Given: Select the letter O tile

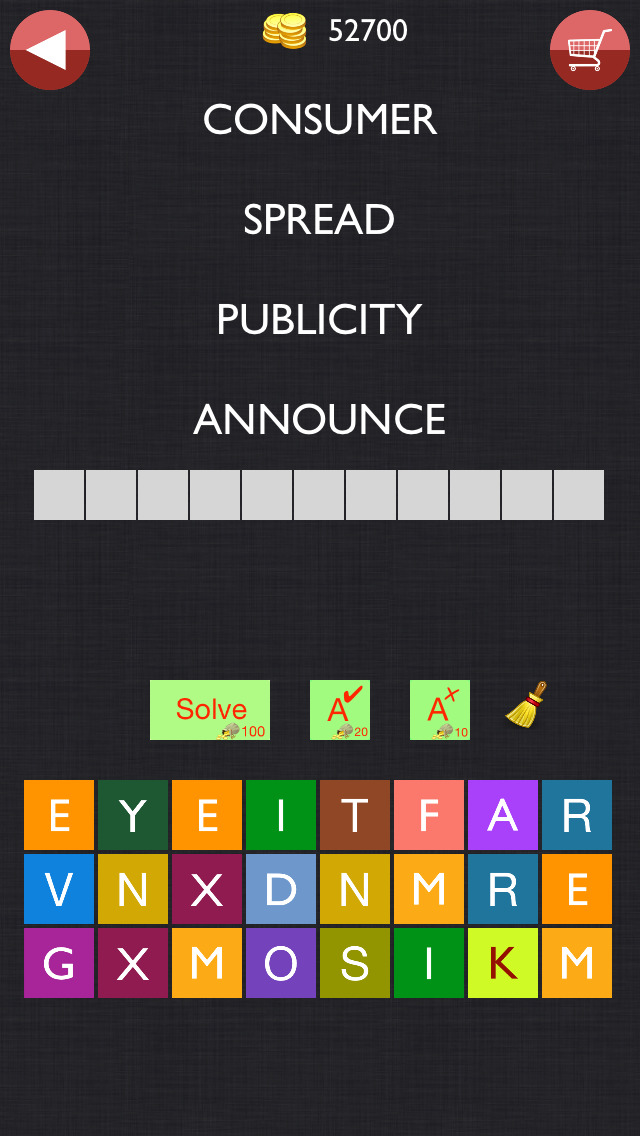Looking at the screenshot, I should [281, 963].
